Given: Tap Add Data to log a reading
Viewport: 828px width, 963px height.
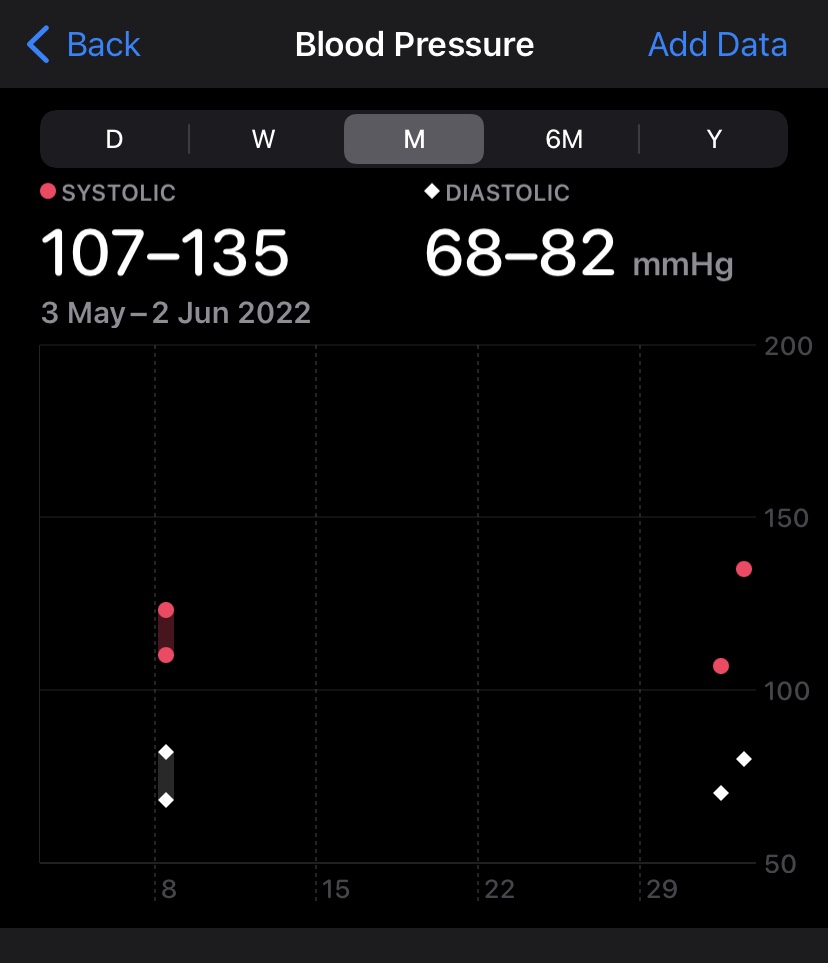Looking at the screenshot, I should tap(717, 45).
